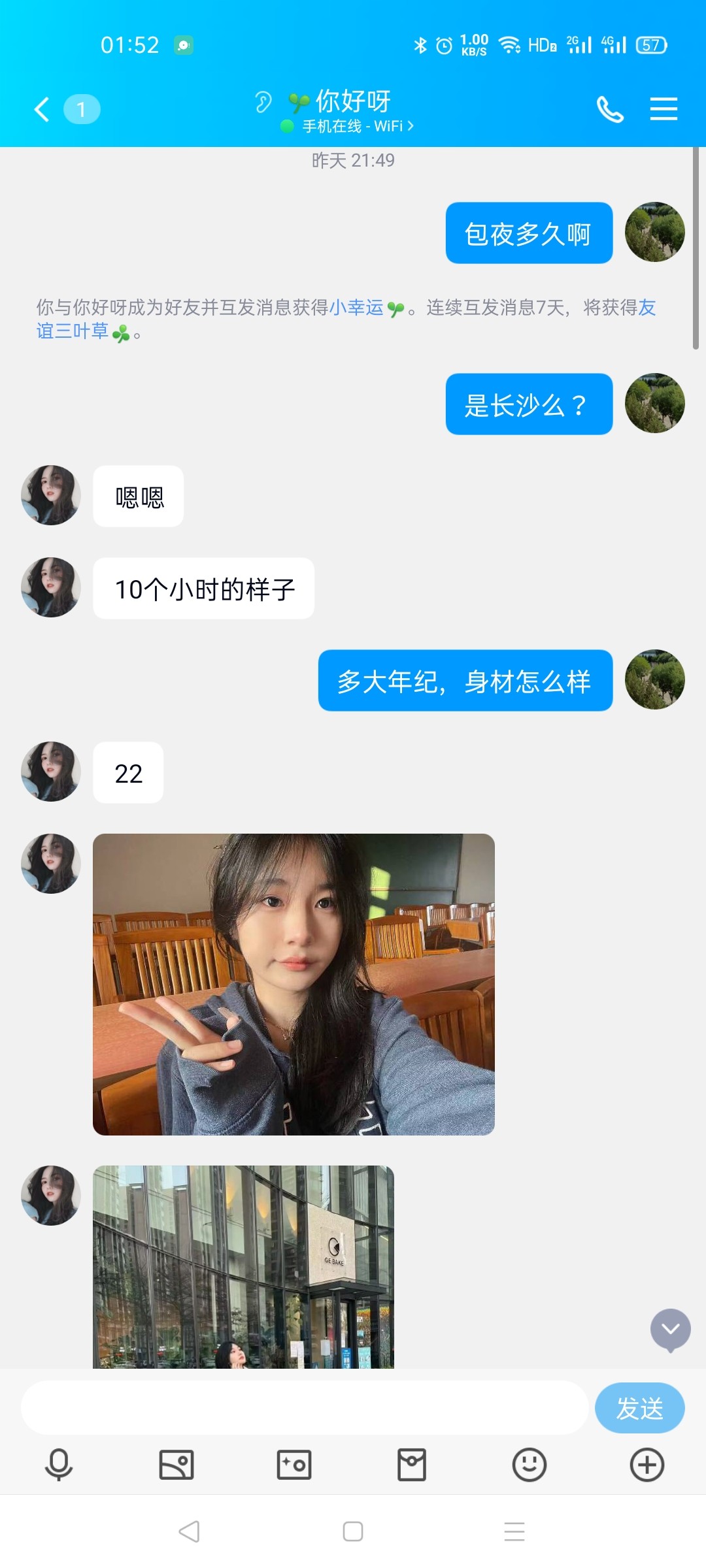
Task: Tap the microphone voice input icon
Action: pyautogui.click(x=58, y=1463)
